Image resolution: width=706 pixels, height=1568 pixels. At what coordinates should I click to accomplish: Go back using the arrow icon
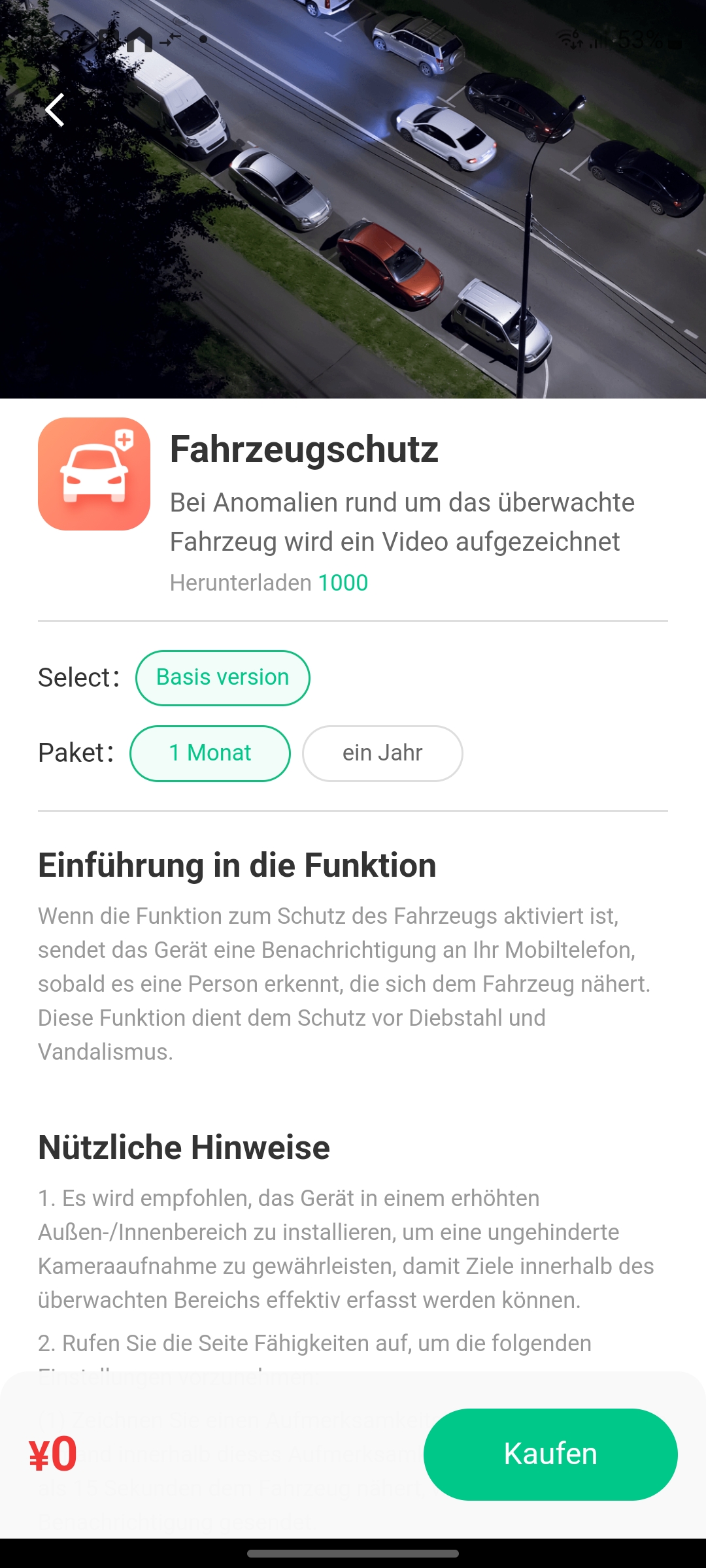point(55,110)
